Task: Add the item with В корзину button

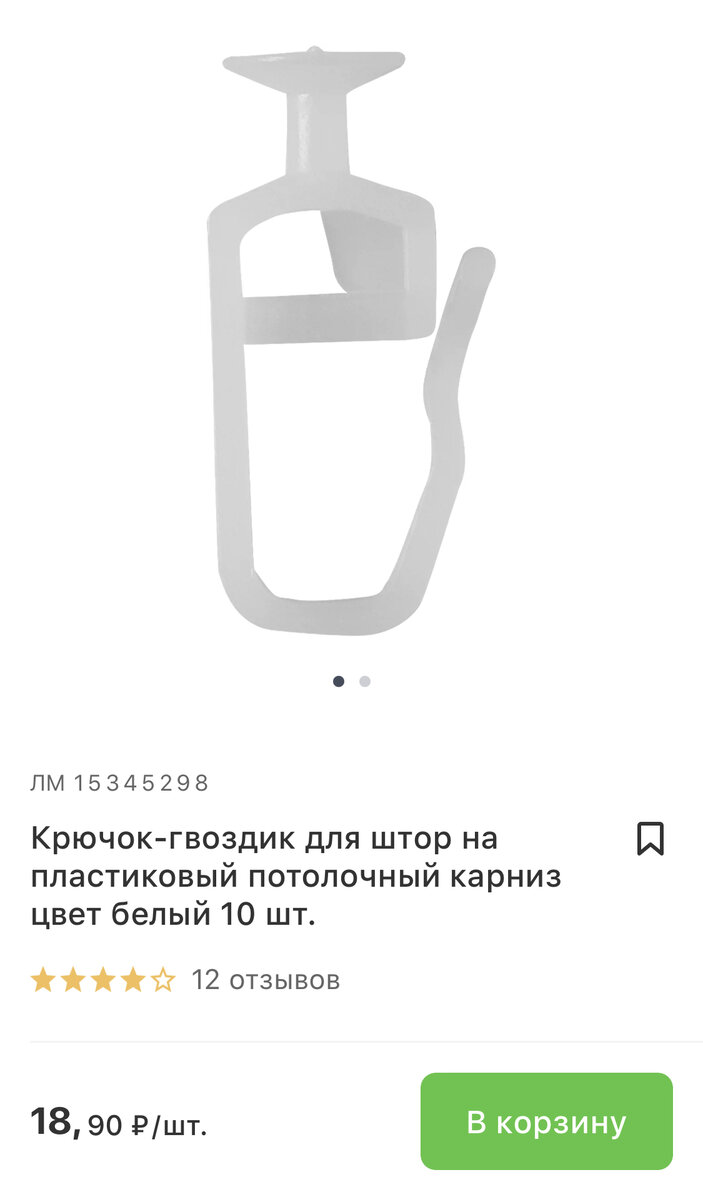Action: (546, 1121)
